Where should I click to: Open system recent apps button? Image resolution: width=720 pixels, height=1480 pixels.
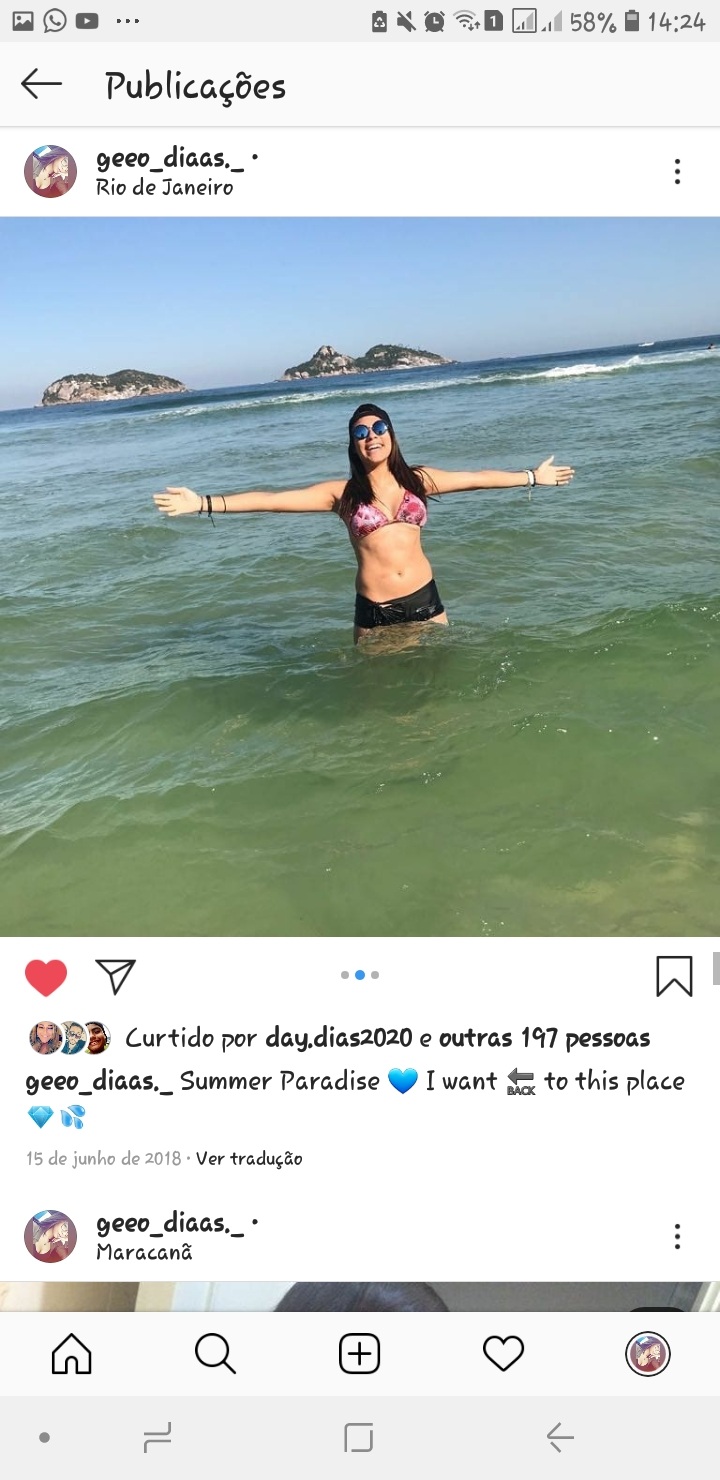coord(157,1438)
